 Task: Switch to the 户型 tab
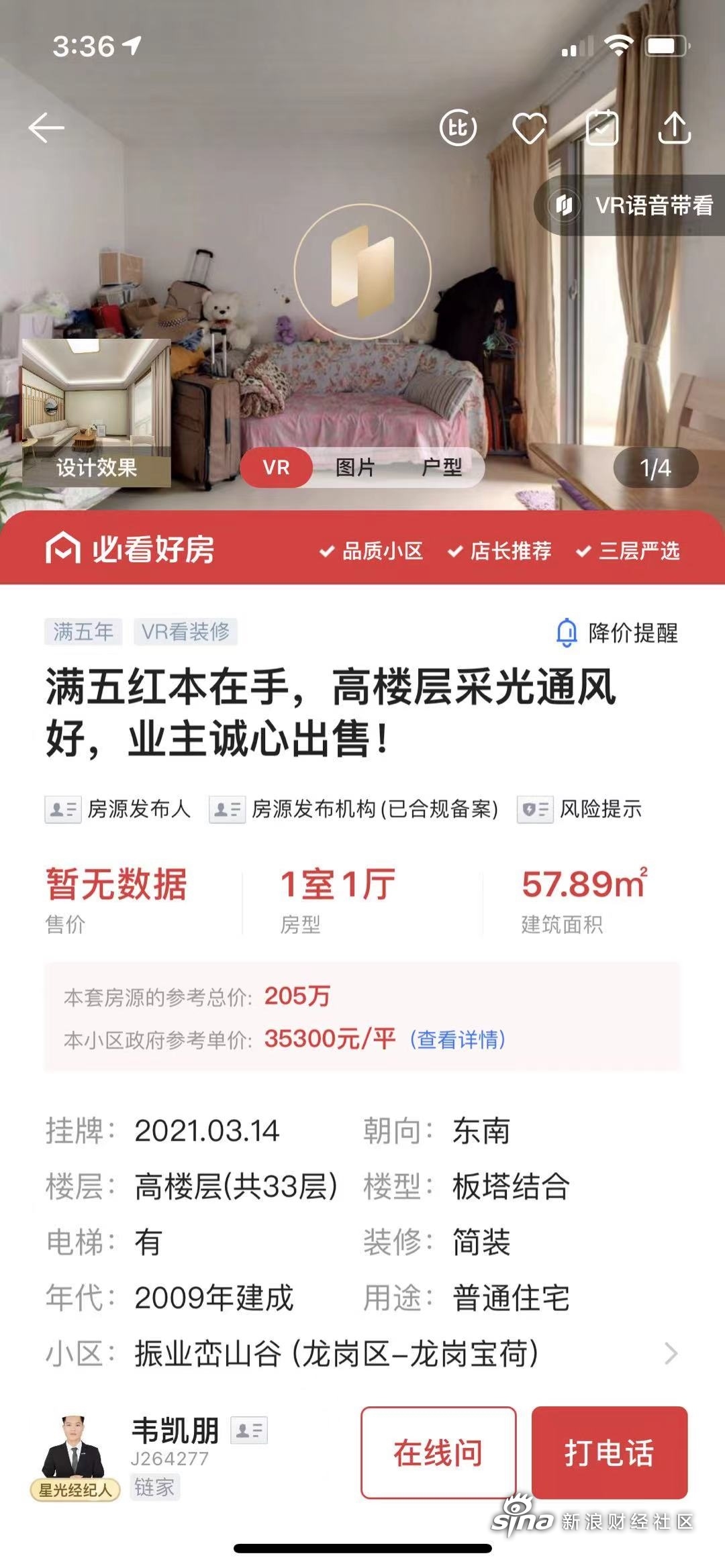point(442,467)
